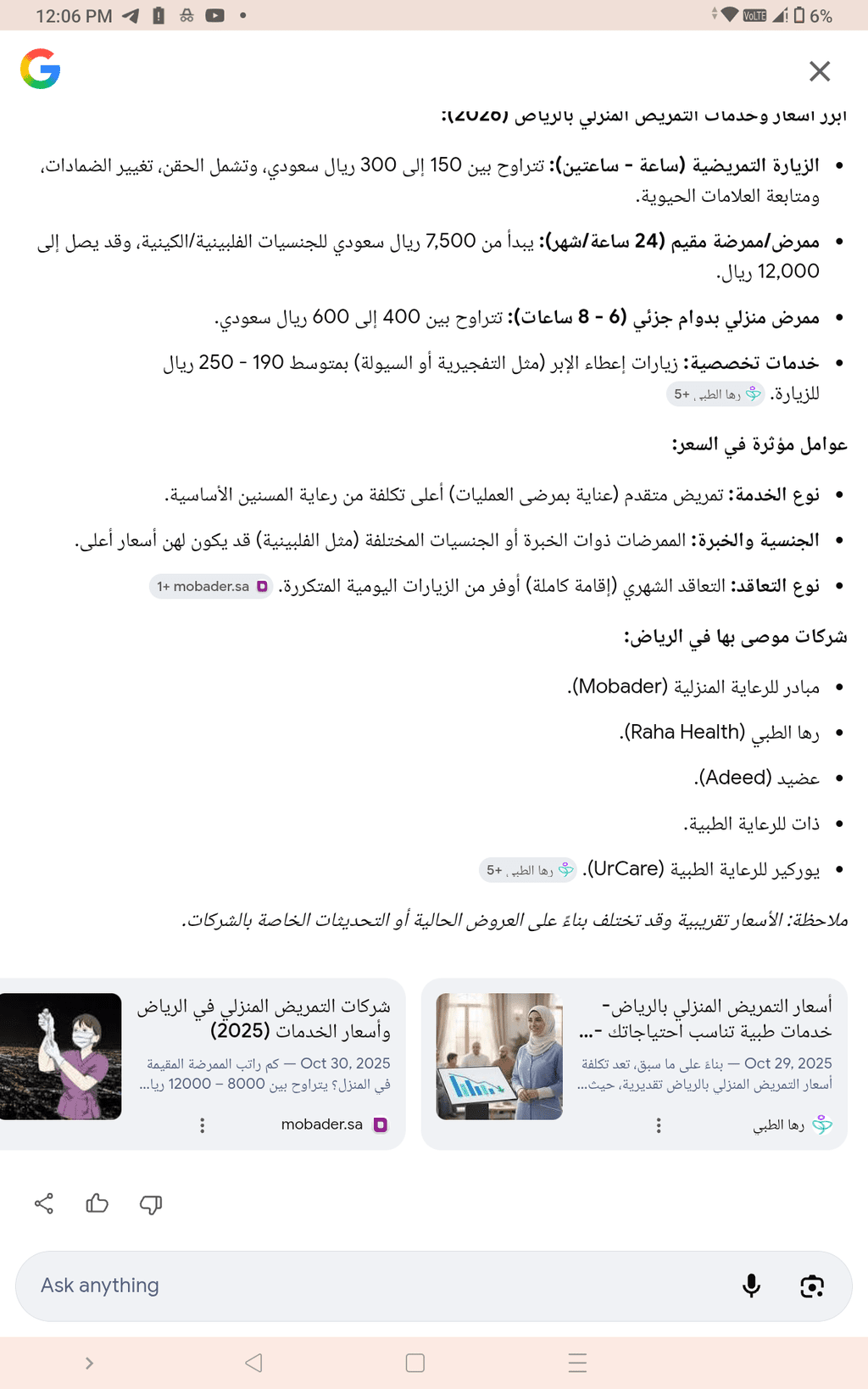Open options menu on the mobader.sa card

pyautogui.click(x=202, y=1125)
